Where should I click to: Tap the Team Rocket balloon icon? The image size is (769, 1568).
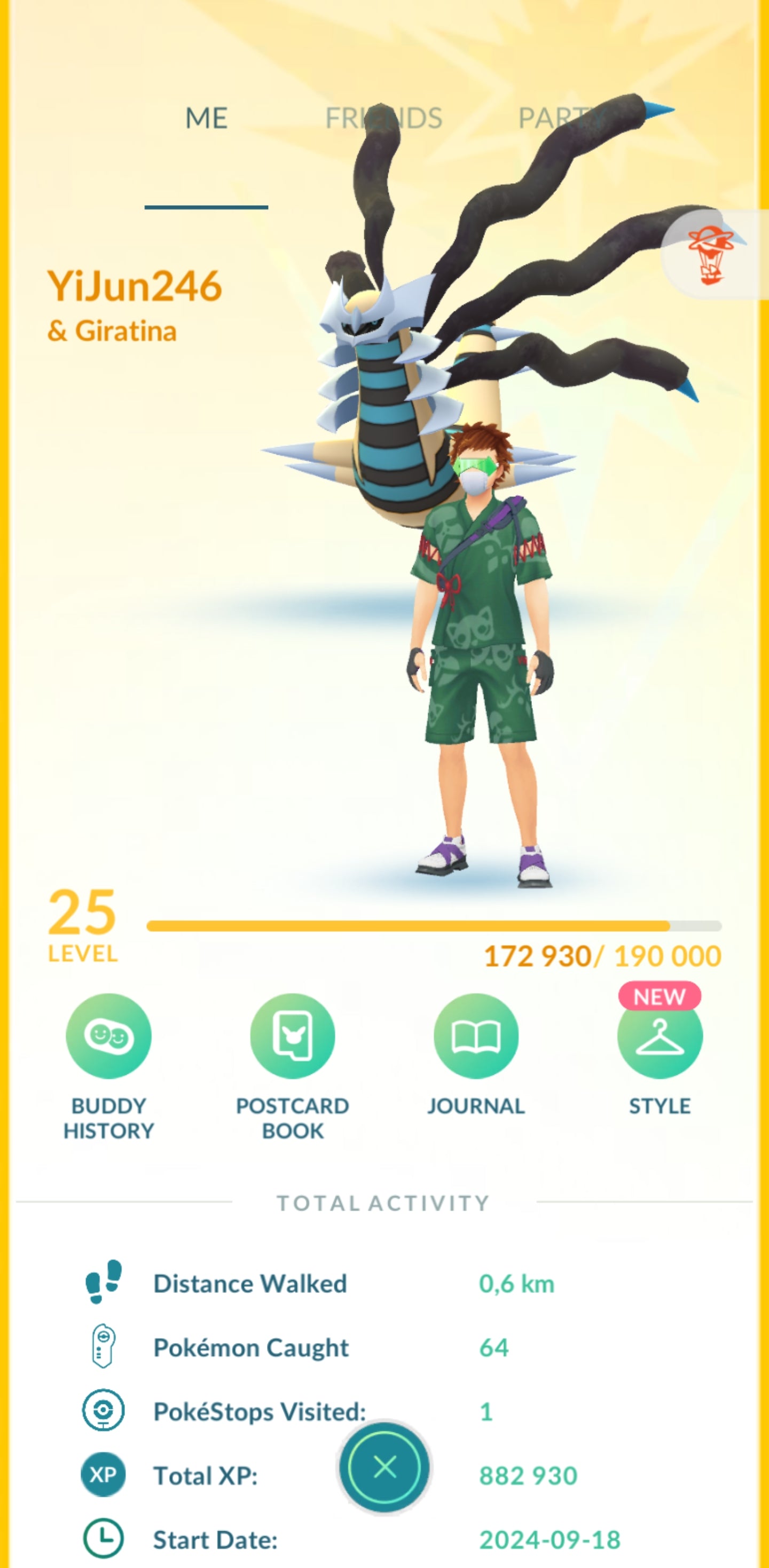(712, 254)
